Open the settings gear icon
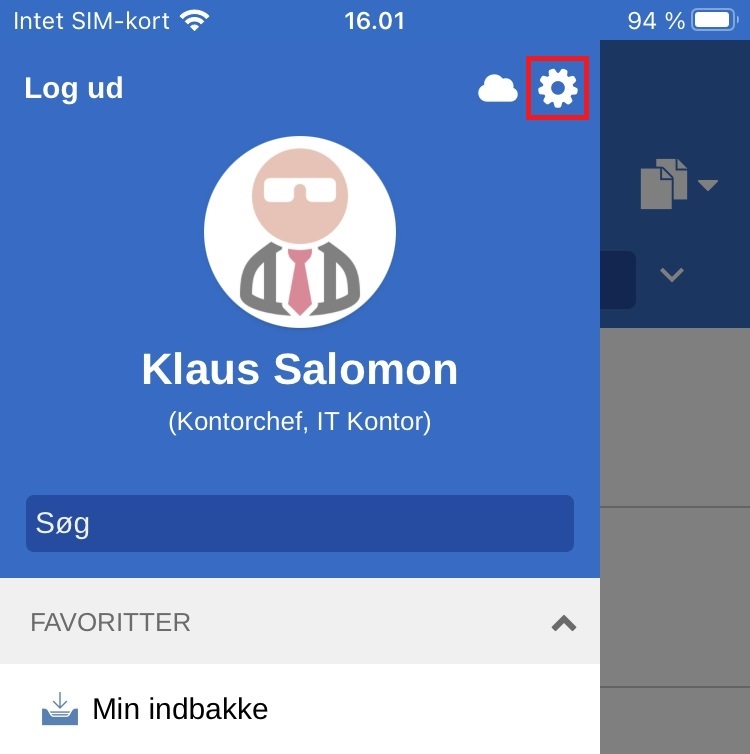Image resolution: width=750 pixels, height=754 pixels. 557,88
